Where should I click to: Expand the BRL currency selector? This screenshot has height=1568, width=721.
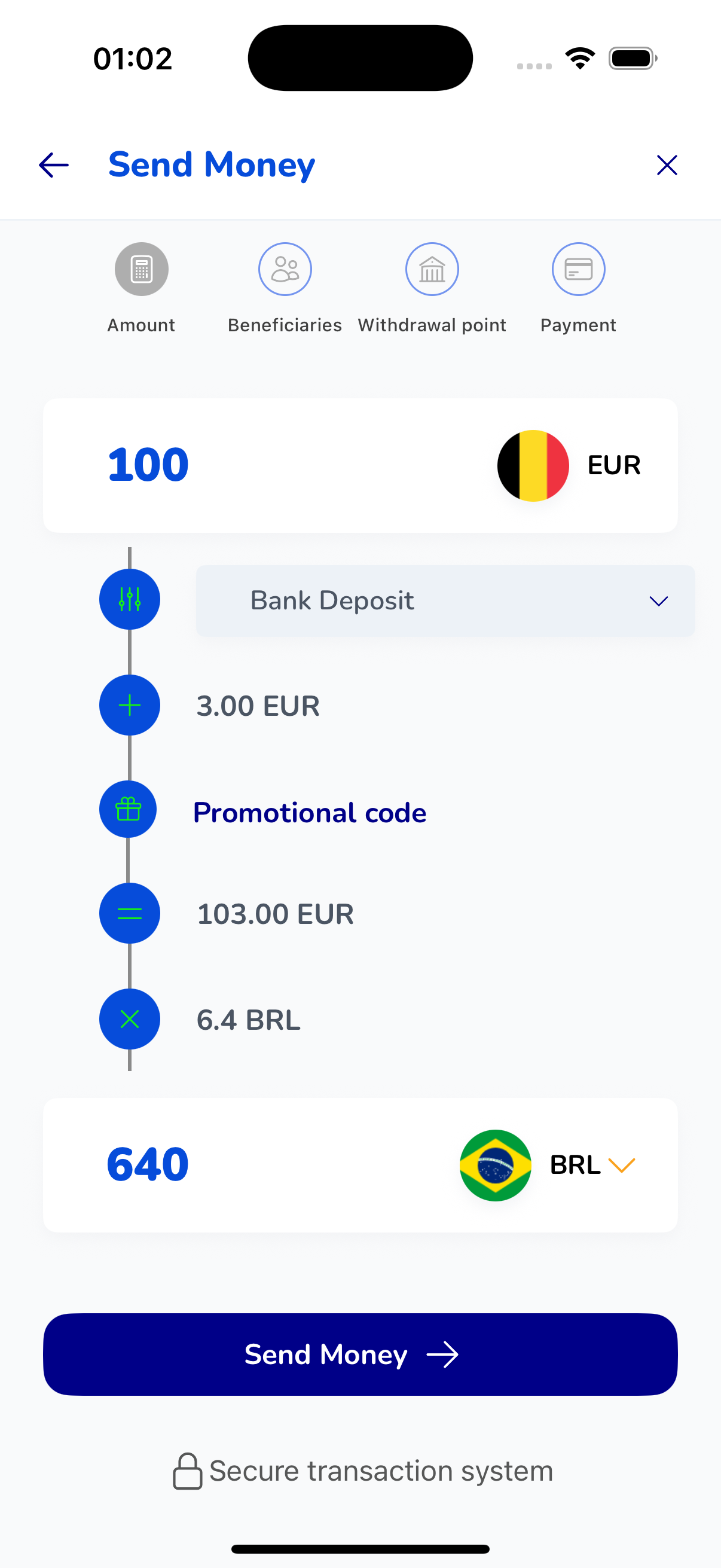coord(622,1163)
